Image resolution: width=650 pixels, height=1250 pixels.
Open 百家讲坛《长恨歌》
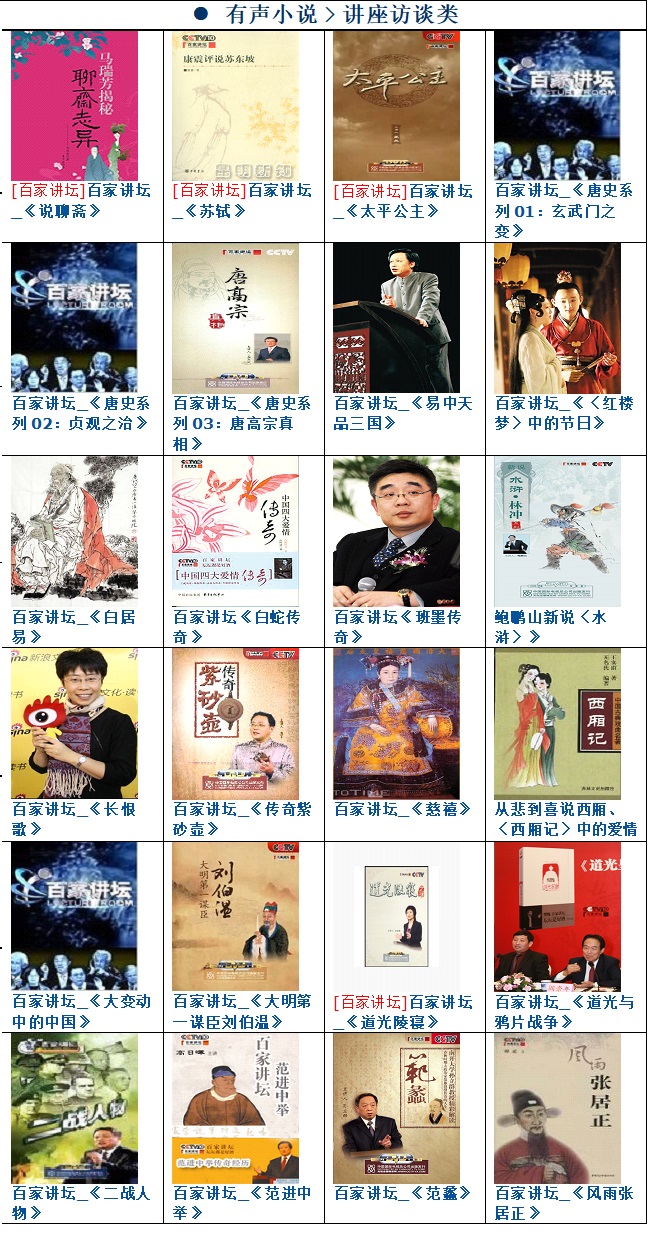pos(74,819)
